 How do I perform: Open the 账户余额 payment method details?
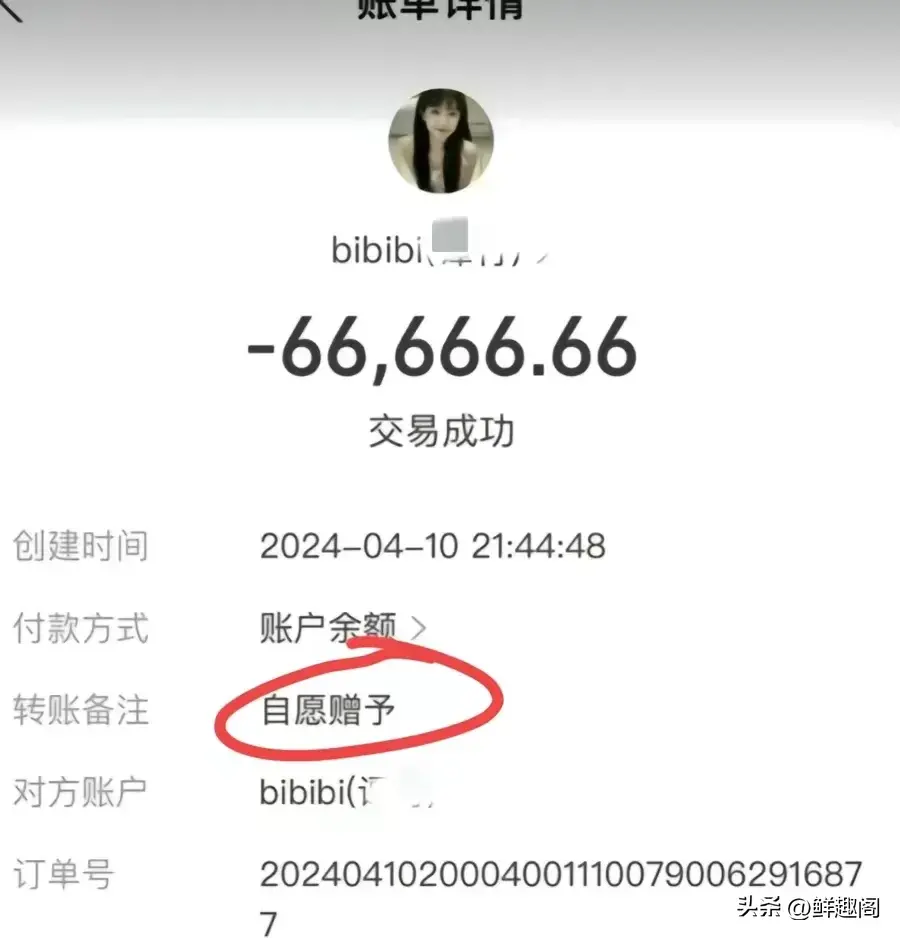(342, 628)
